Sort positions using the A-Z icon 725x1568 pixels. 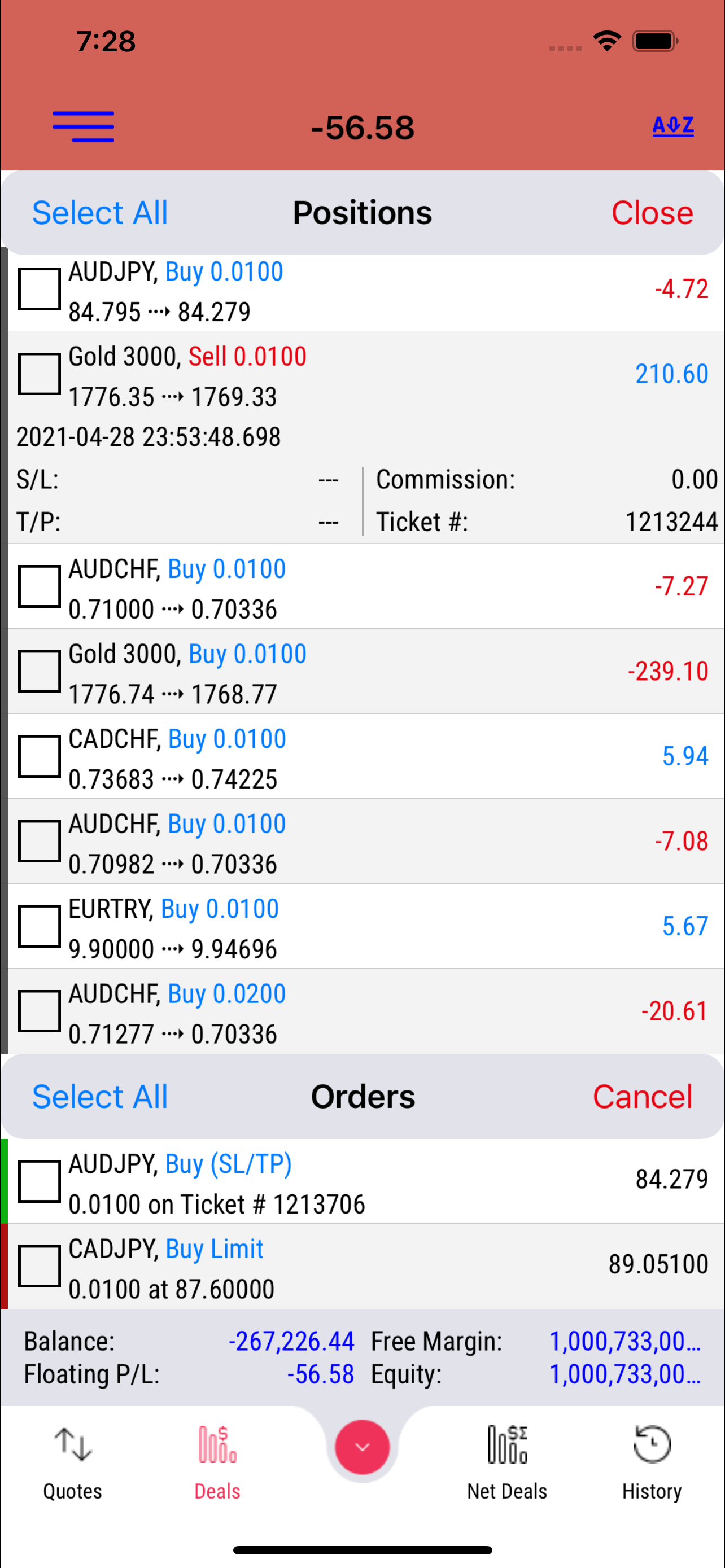click(x=672, y=126)
